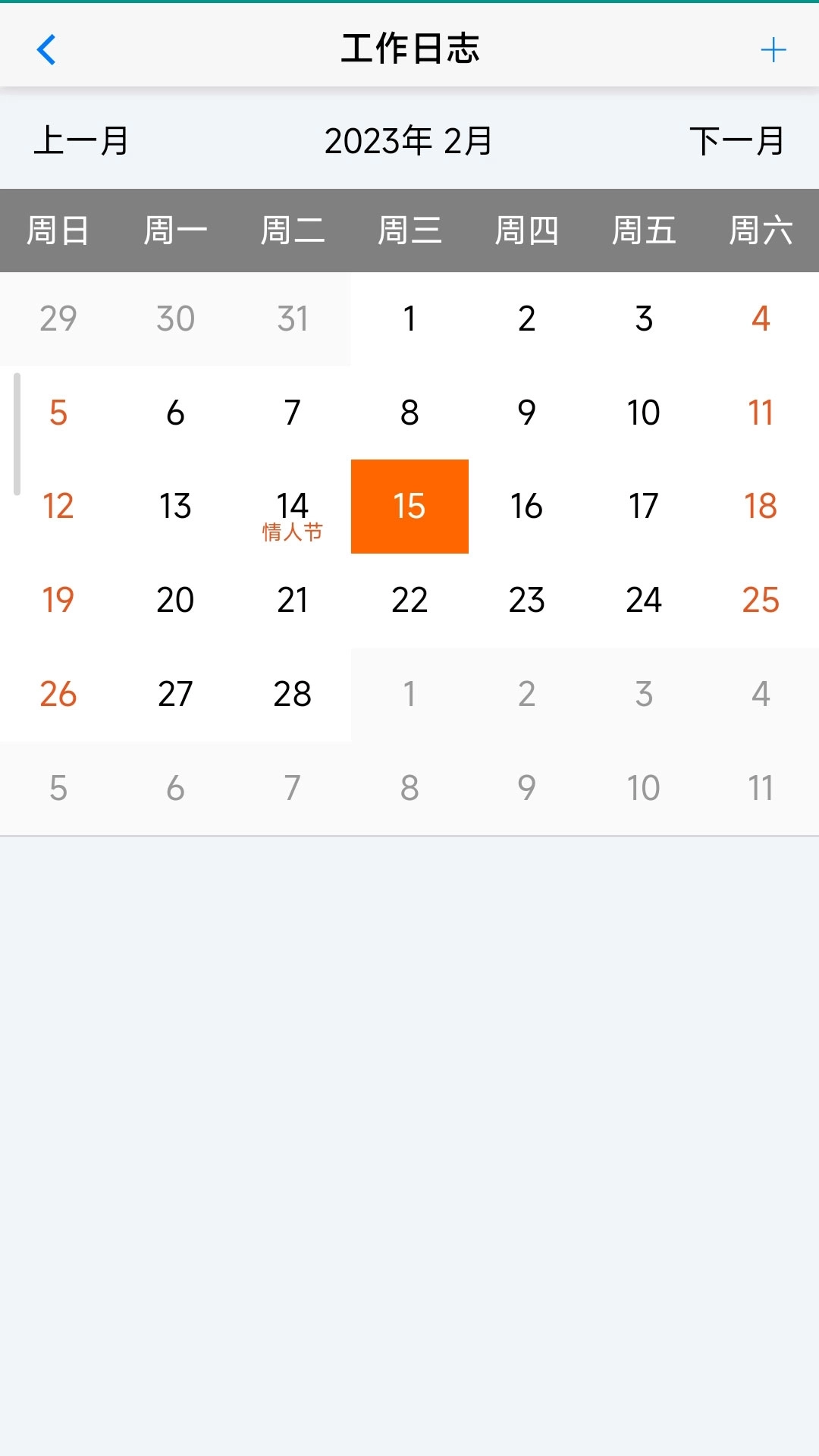
Task: Go back using the blue arrow
Action: 47,50
